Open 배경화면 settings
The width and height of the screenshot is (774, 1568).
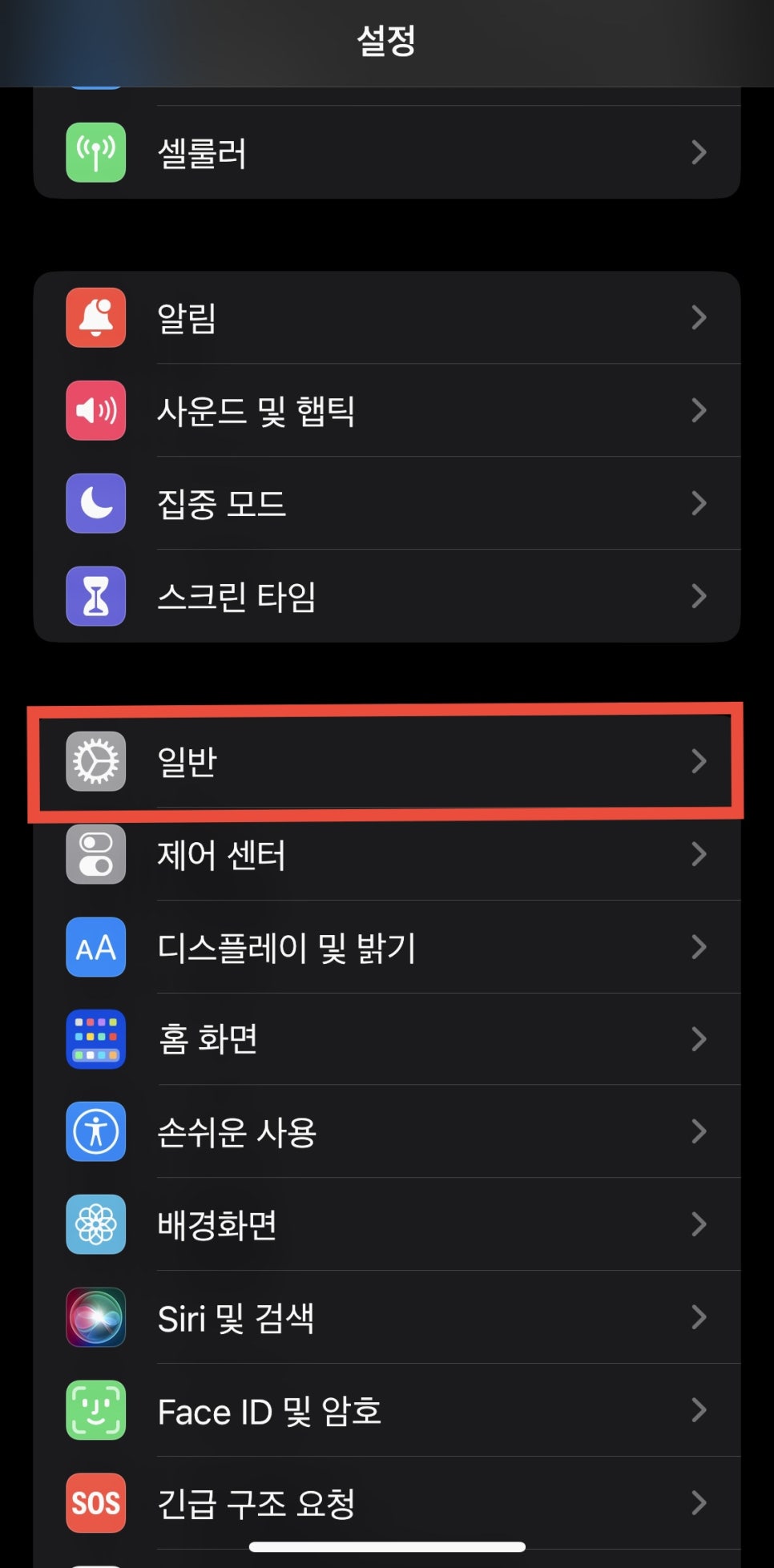coord(387,1224)
